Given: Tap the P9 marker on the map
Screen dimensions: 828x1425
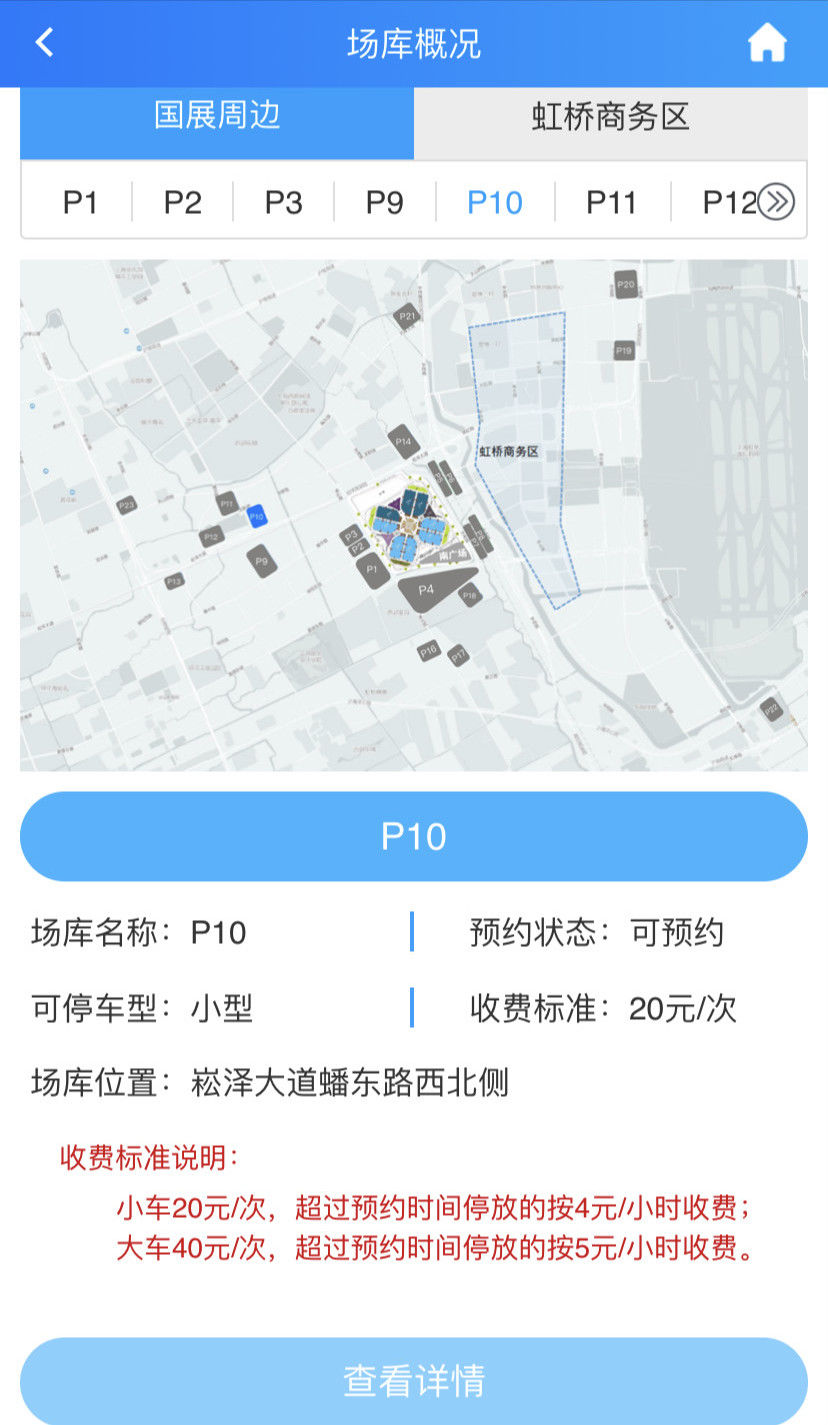Looking at the screenshot, I should pyautogui.click(x=261, y=562).
